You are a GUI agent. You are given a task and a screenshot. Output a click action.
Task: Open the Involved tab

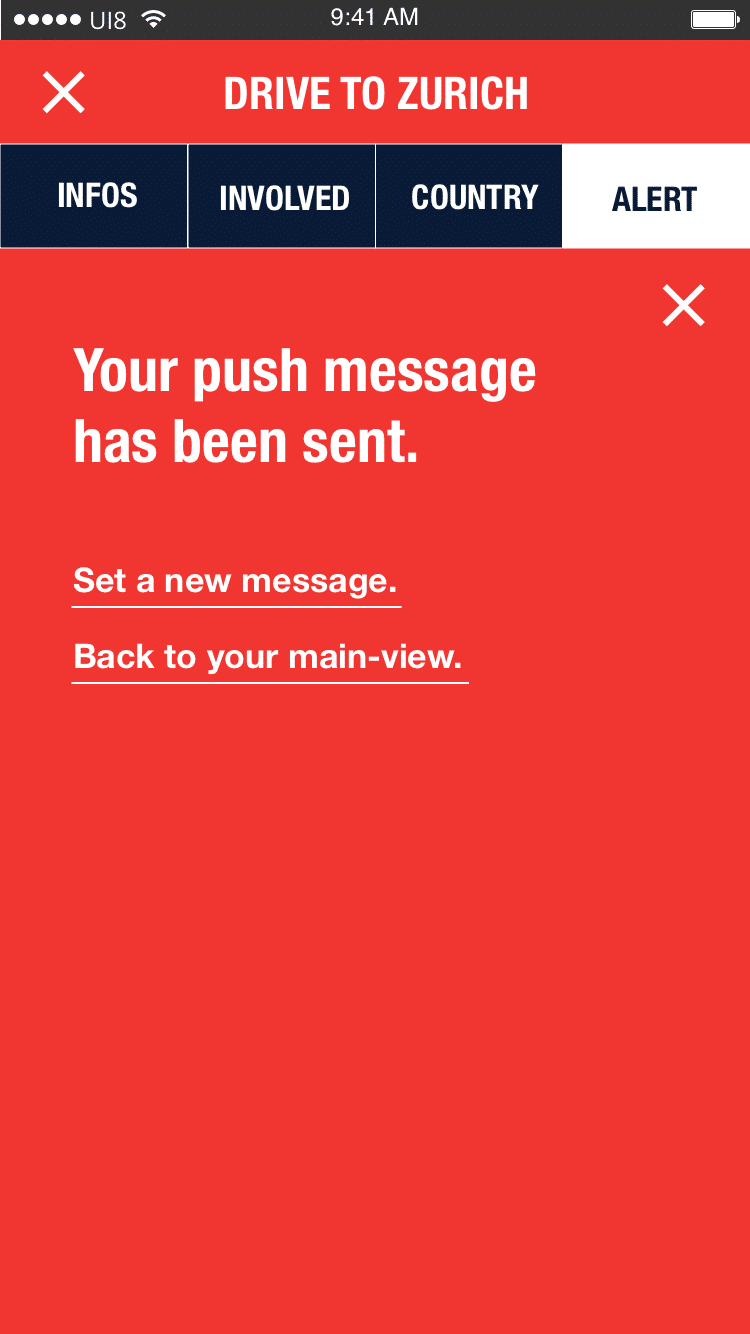(x=282, y=196)
